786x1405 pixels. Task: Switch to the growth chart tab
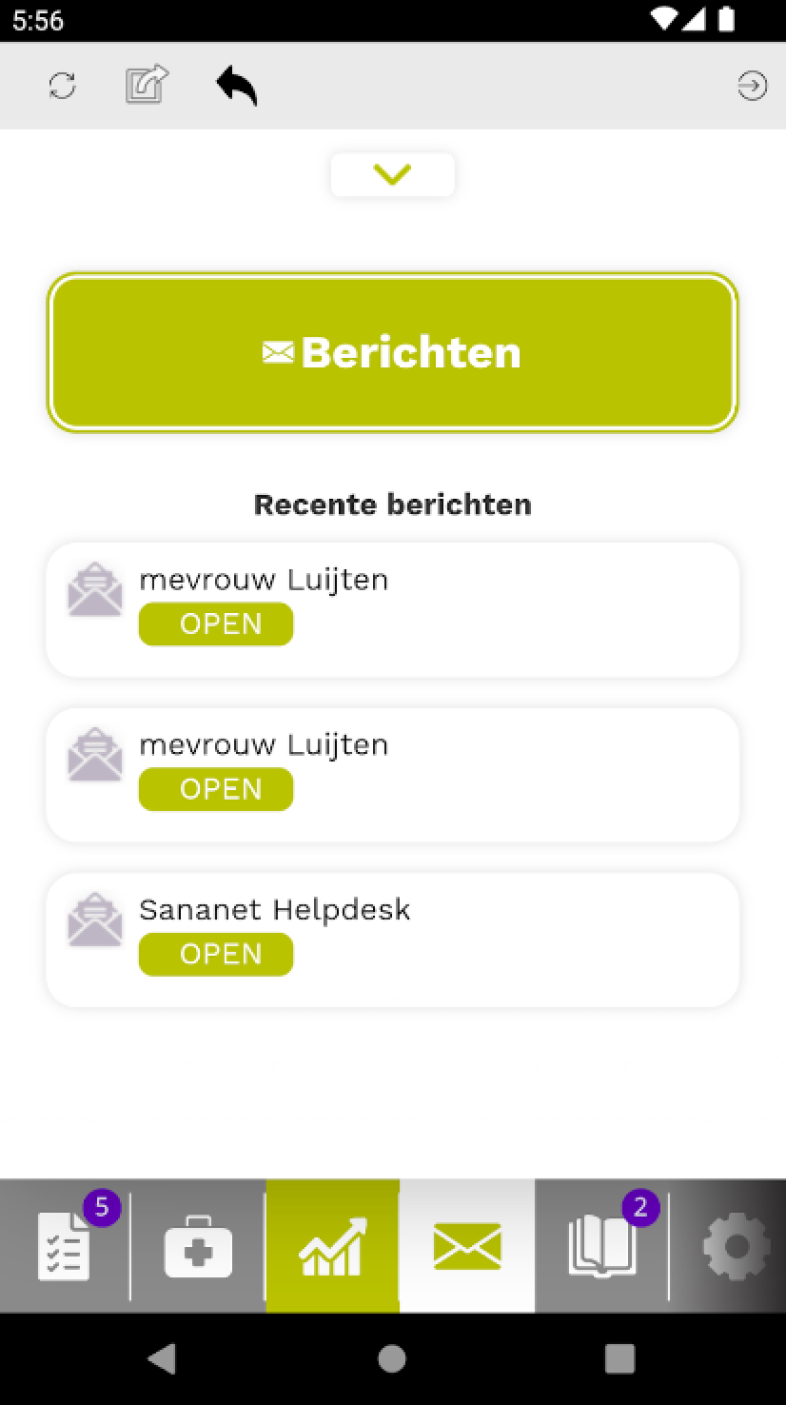333,1246
